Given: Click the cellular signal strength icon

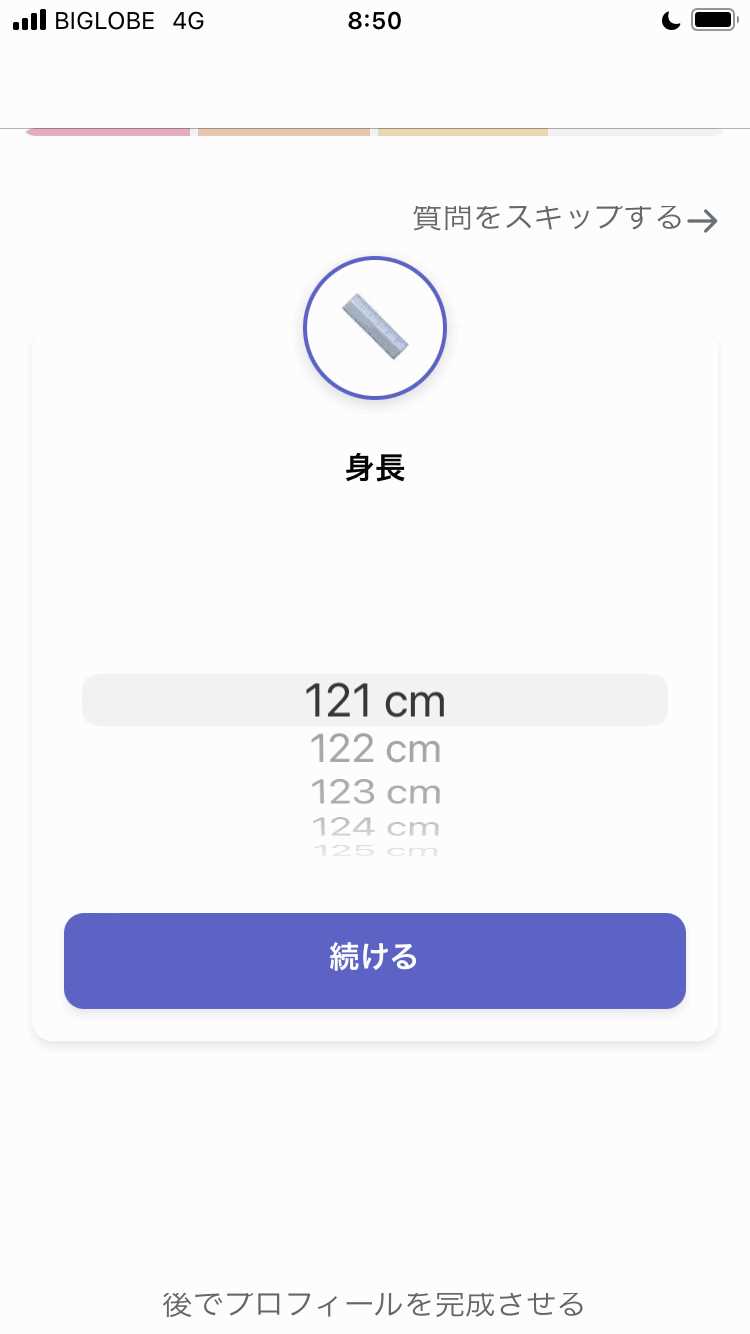Looking at the screenshot, I should point(29,18).
